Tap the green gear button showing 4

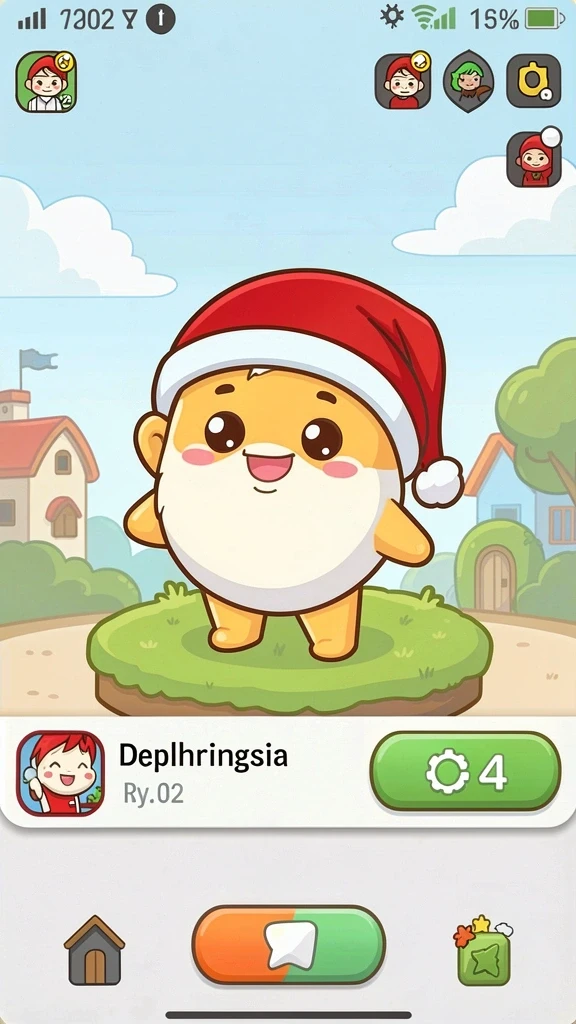point(465,771)
